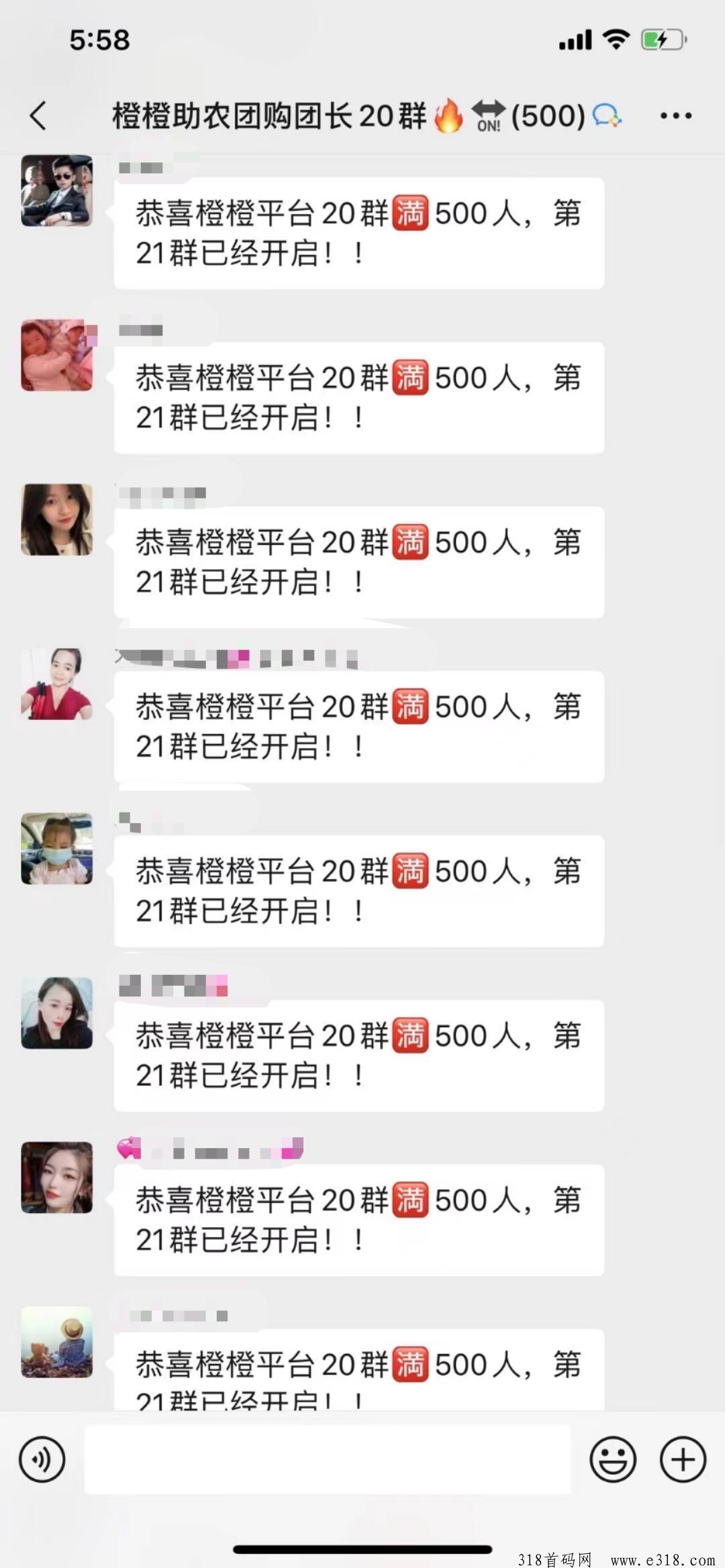Open profile of child wearing mask avatar
This screenshot has height=1568, width=725.
pyautogui.click(x=56, y=848)
